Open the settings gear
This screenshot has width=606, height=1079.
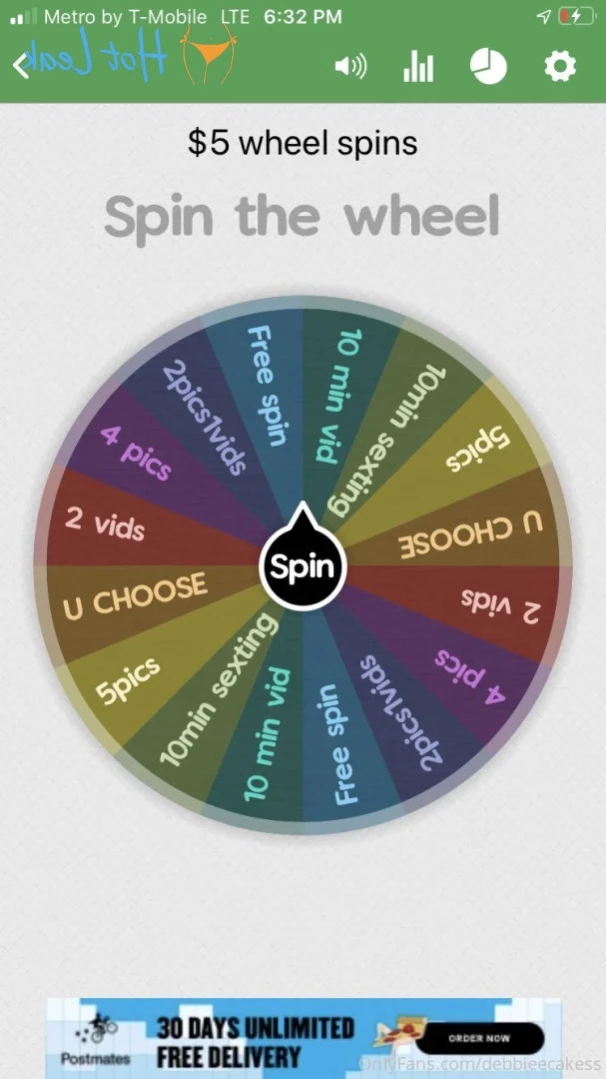pos(559,67)
